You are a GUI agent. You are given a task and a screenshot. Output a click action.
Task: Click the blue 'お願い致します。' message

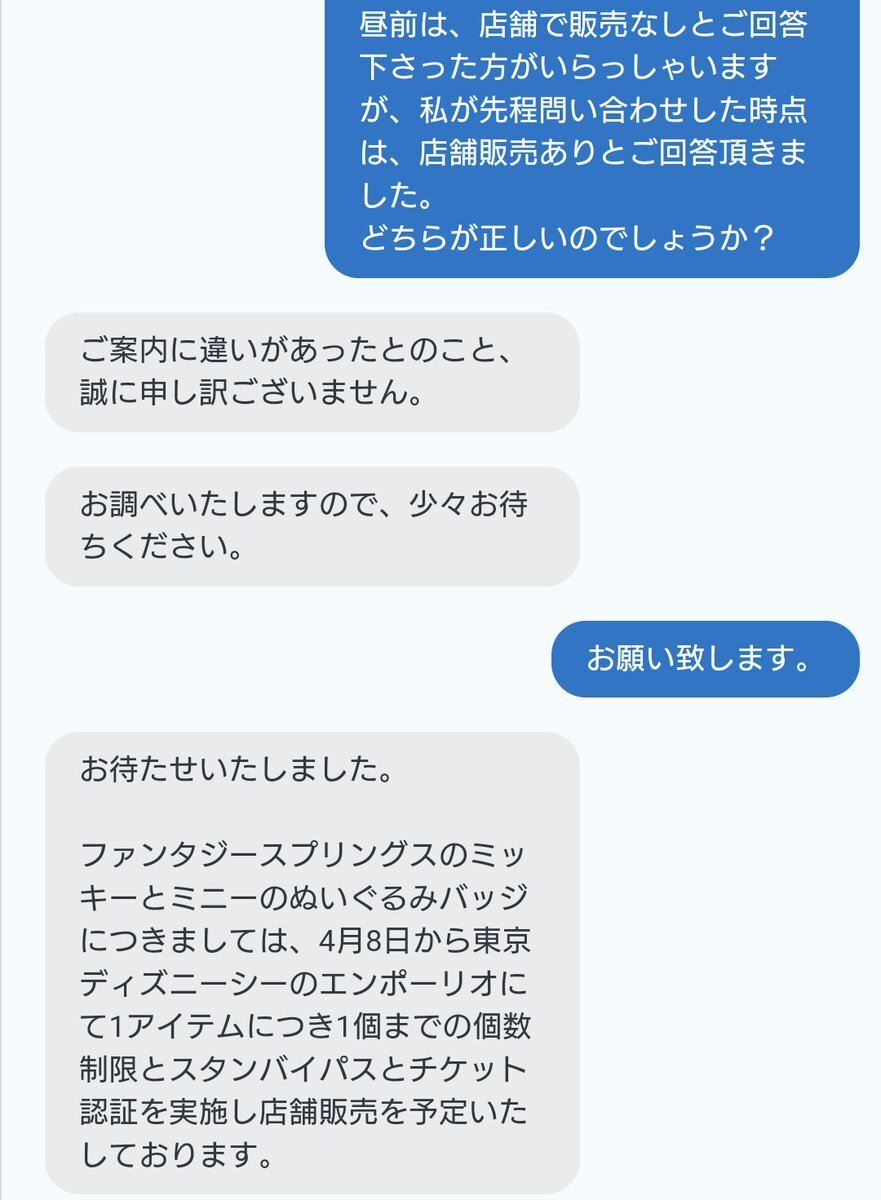705,658
